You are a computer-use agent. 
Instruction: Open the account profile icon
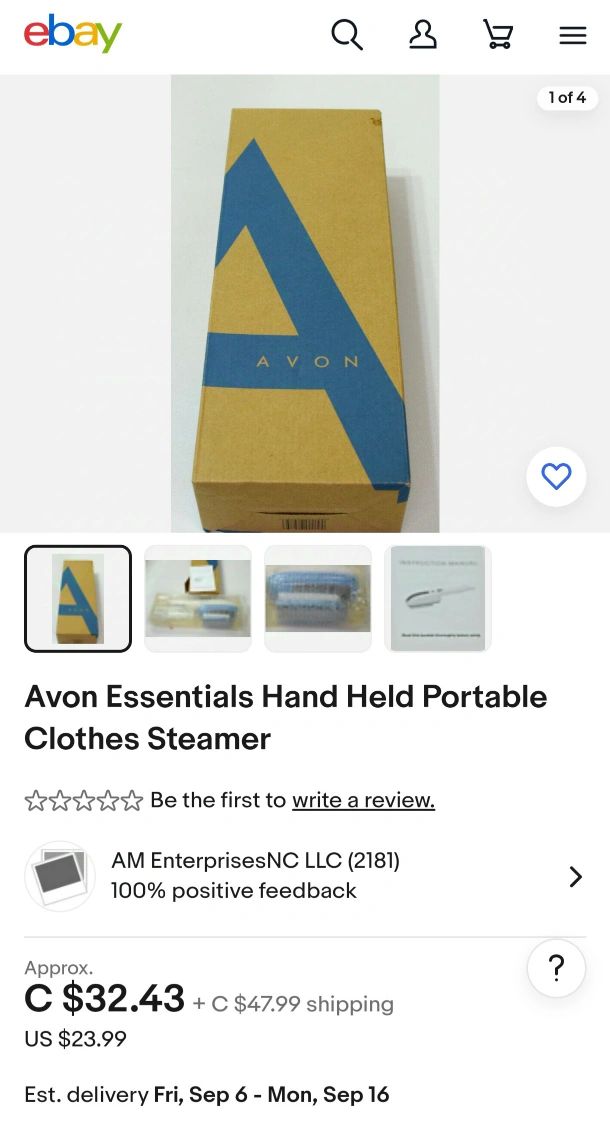coord(423,35)
